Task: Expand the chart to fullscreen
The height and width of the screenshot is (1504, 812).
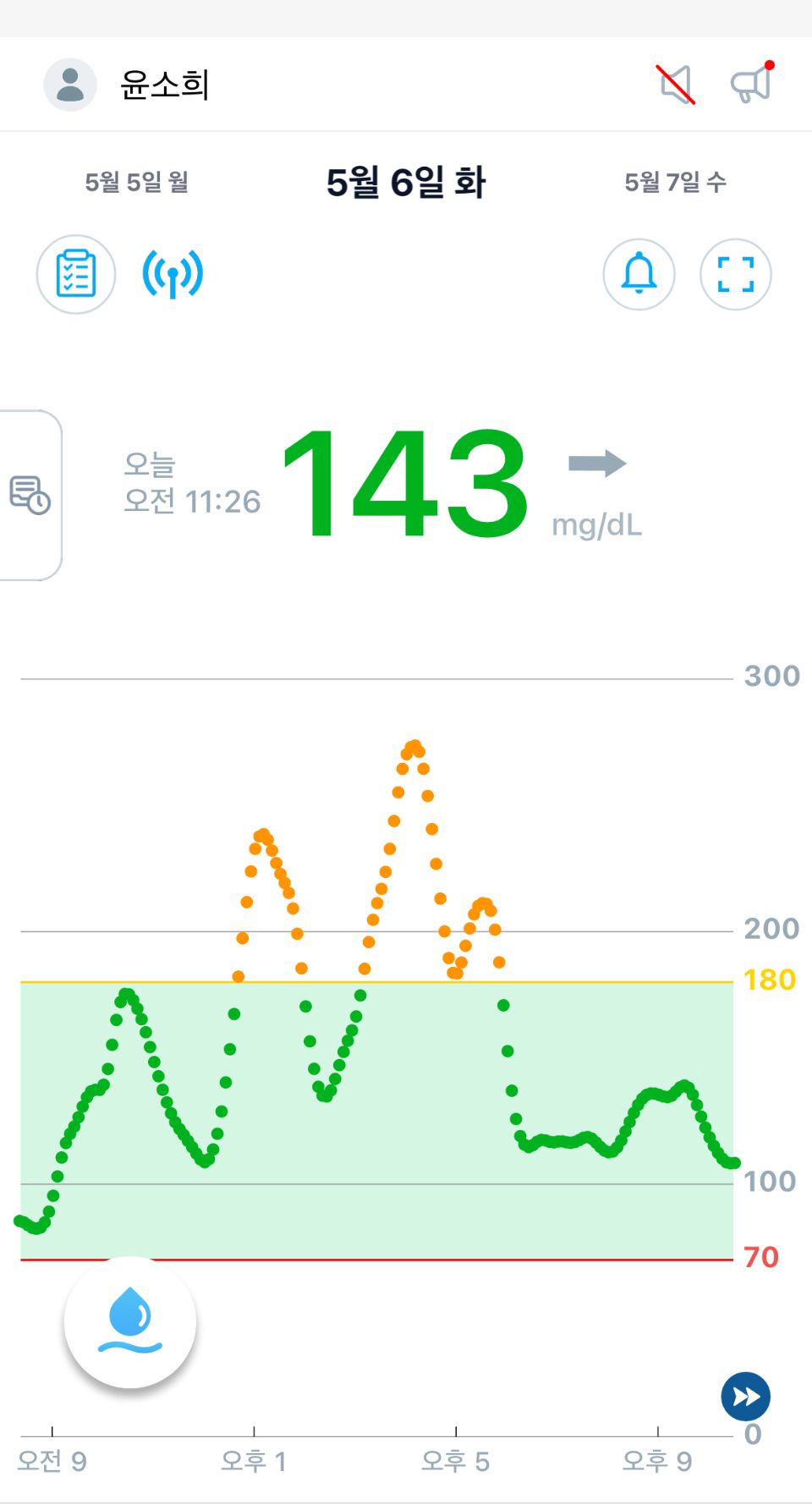Action: pyautogui.click(x=735, y=274)
